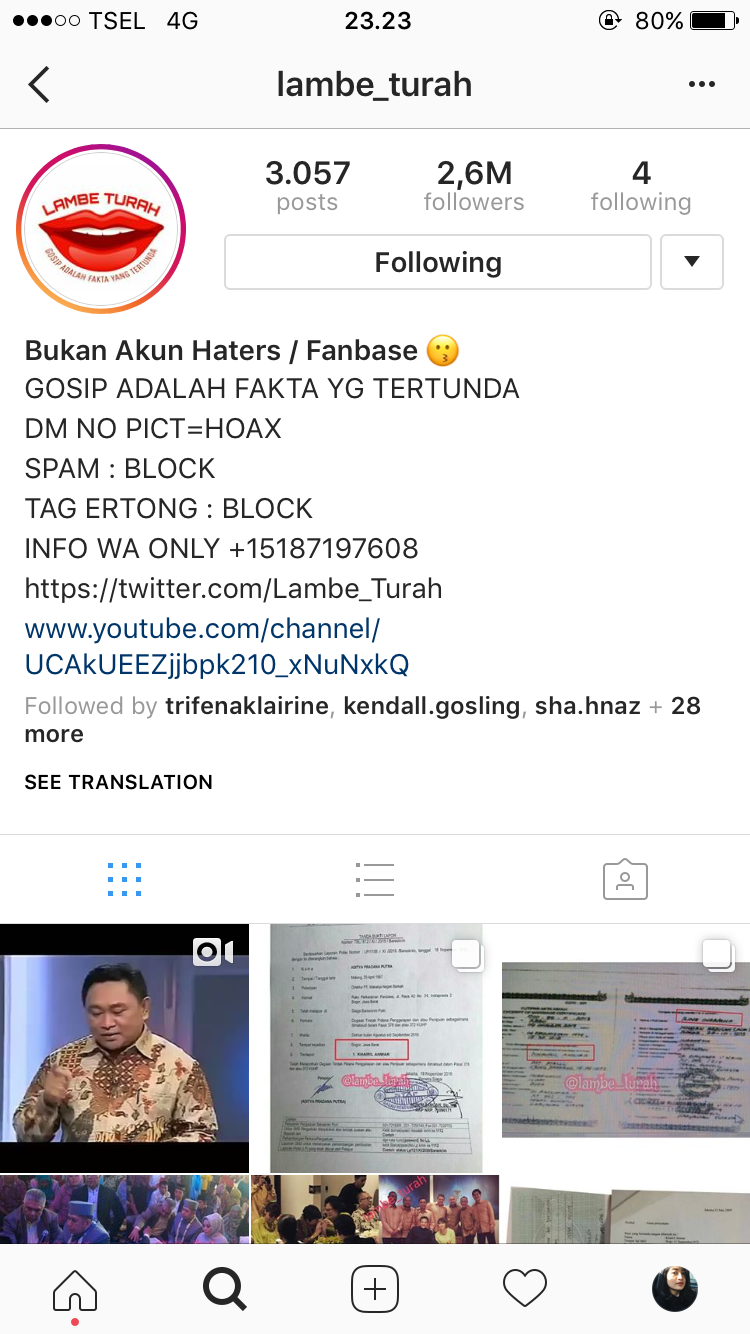Tap SEE TRANSLATION under the bio
Screen dimensions: 750x1334
pos(119,782)
